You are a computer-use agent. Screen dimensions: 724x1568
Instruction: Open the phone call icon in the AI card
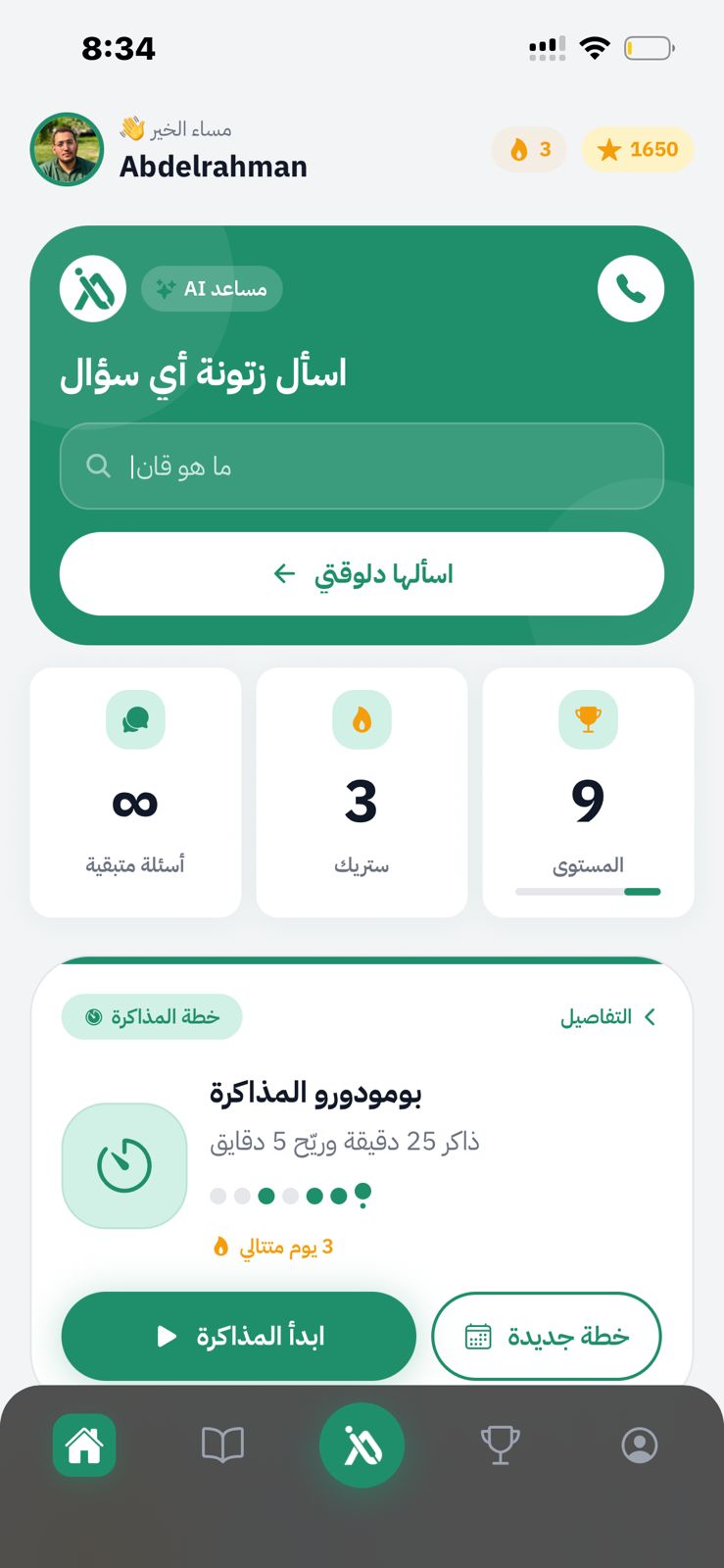click(x=631, y=288)
